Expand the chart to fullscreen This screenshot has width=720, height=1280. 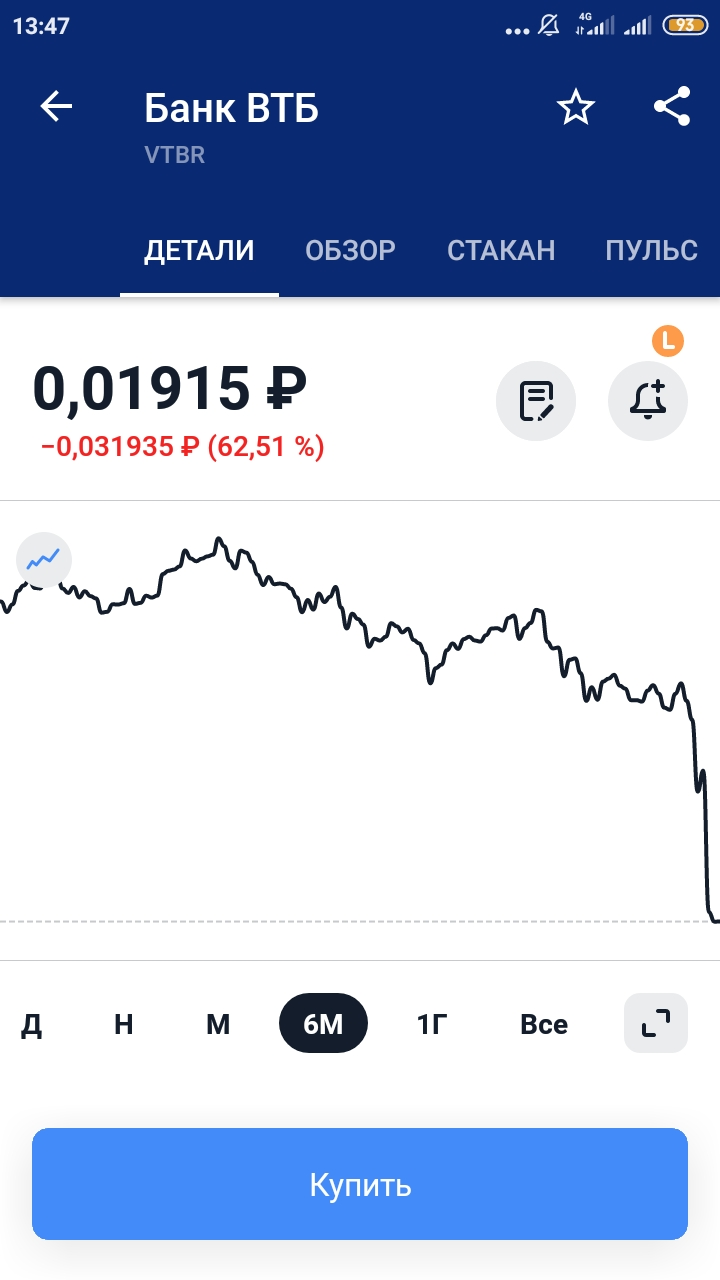656,1023
